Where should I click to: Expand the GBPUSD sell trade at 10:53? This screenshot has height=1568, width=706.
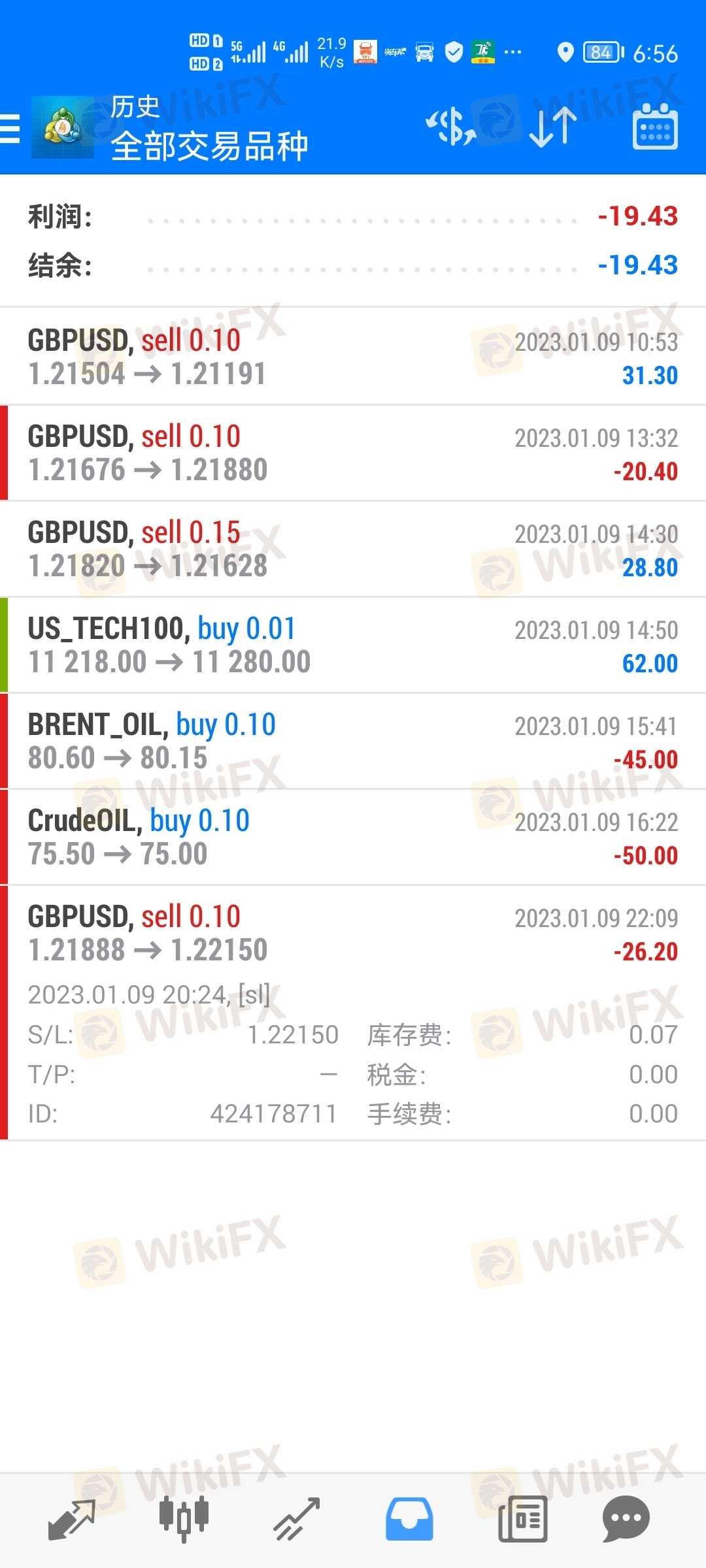(353, 357)
